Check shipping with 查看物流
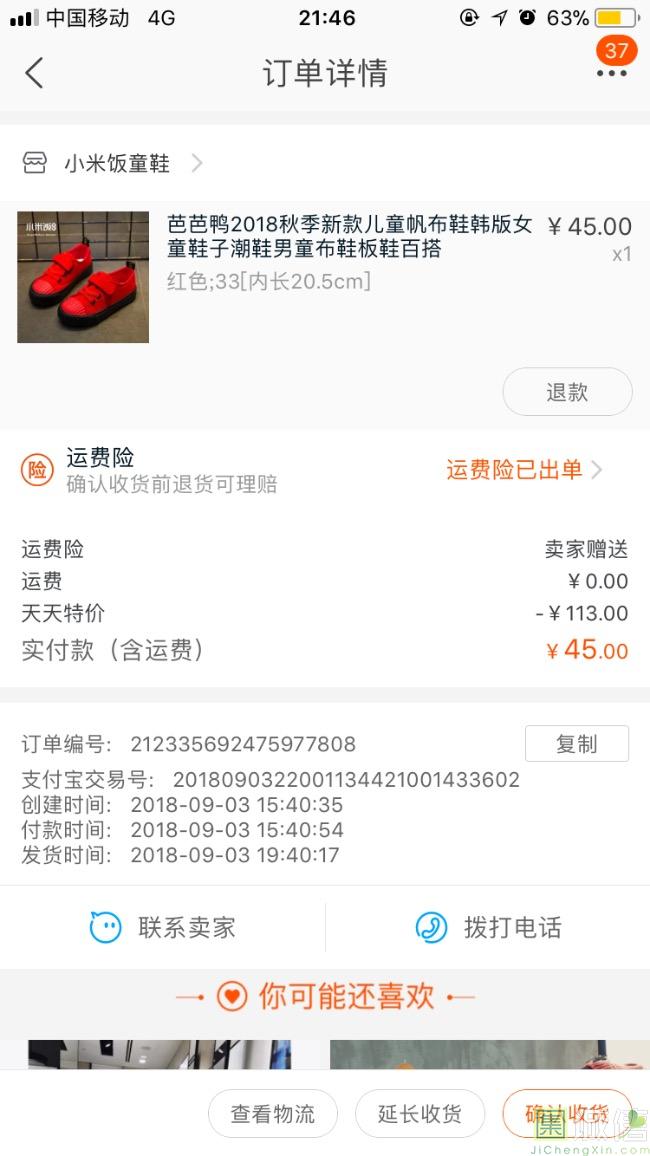The image size is (650, 1156). (x=272, y=1114)
